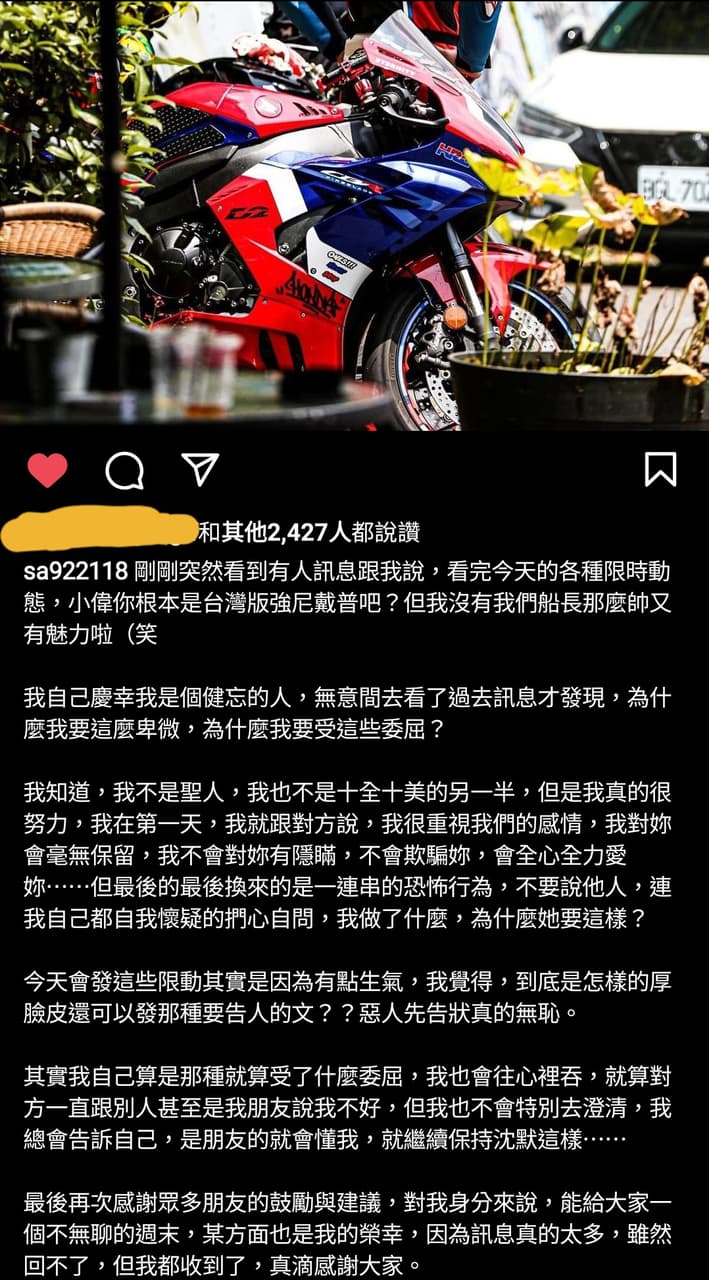Open the comment bubble icon
Viewport: 709px width, 1280px height.
[x=124, y=470]
